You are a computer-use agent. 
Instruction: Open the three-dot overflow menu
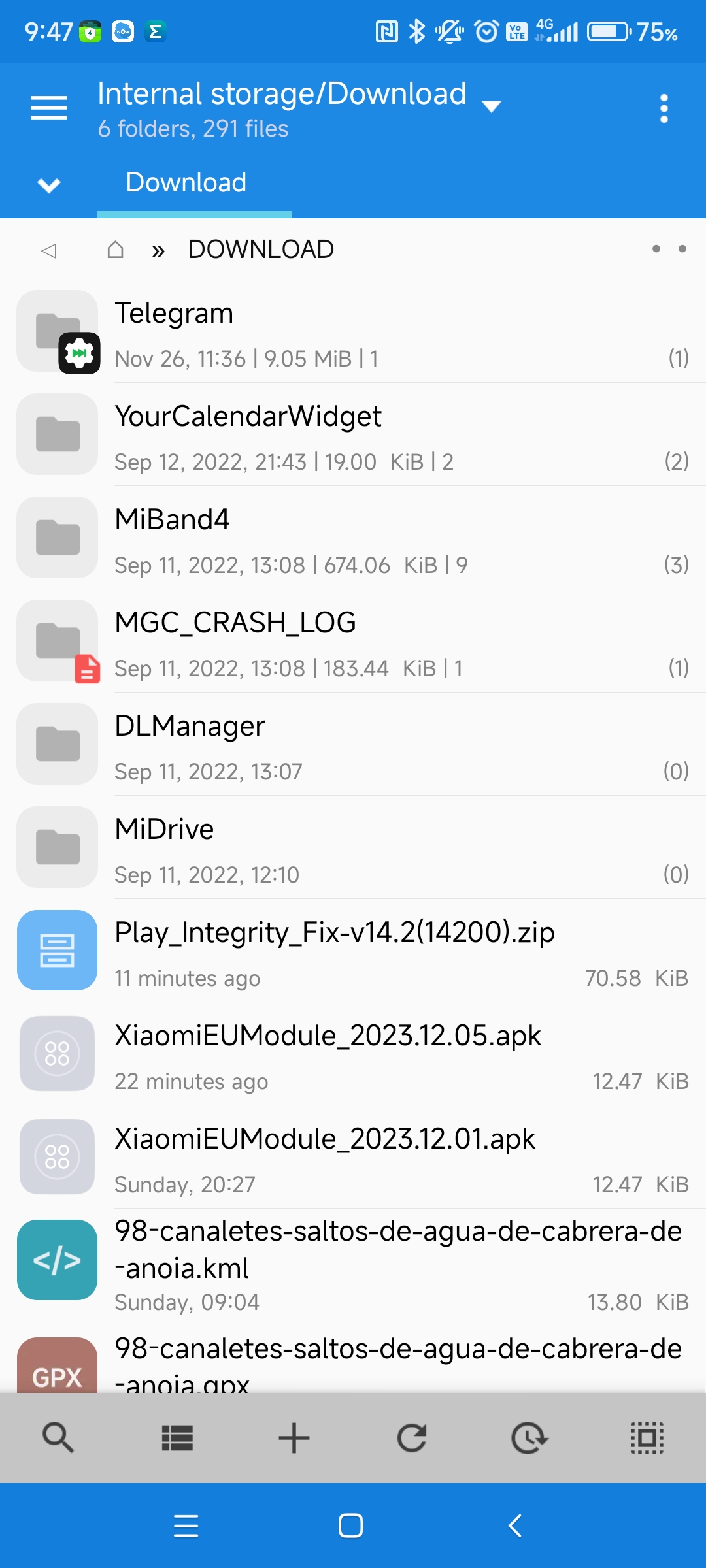tap(664, 108)
